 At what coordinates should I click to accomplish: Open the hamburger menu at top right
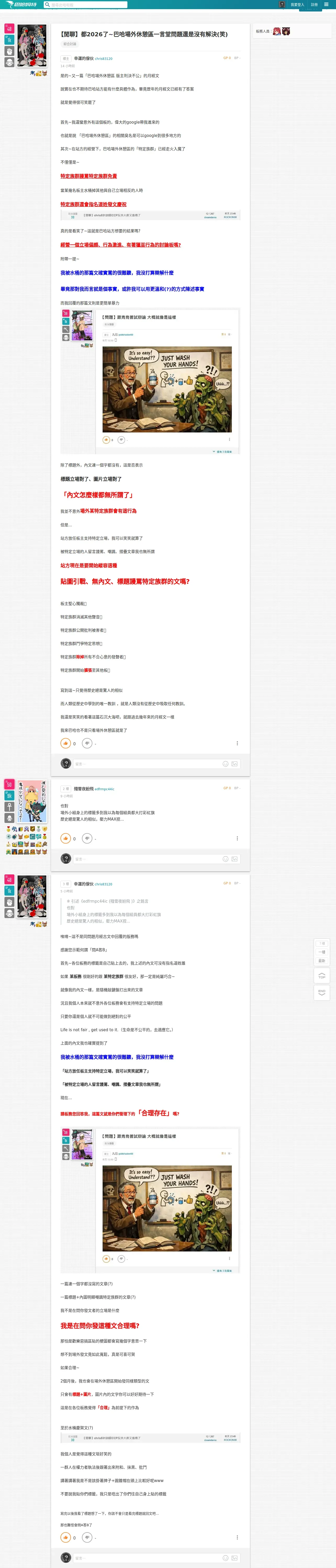326,4
